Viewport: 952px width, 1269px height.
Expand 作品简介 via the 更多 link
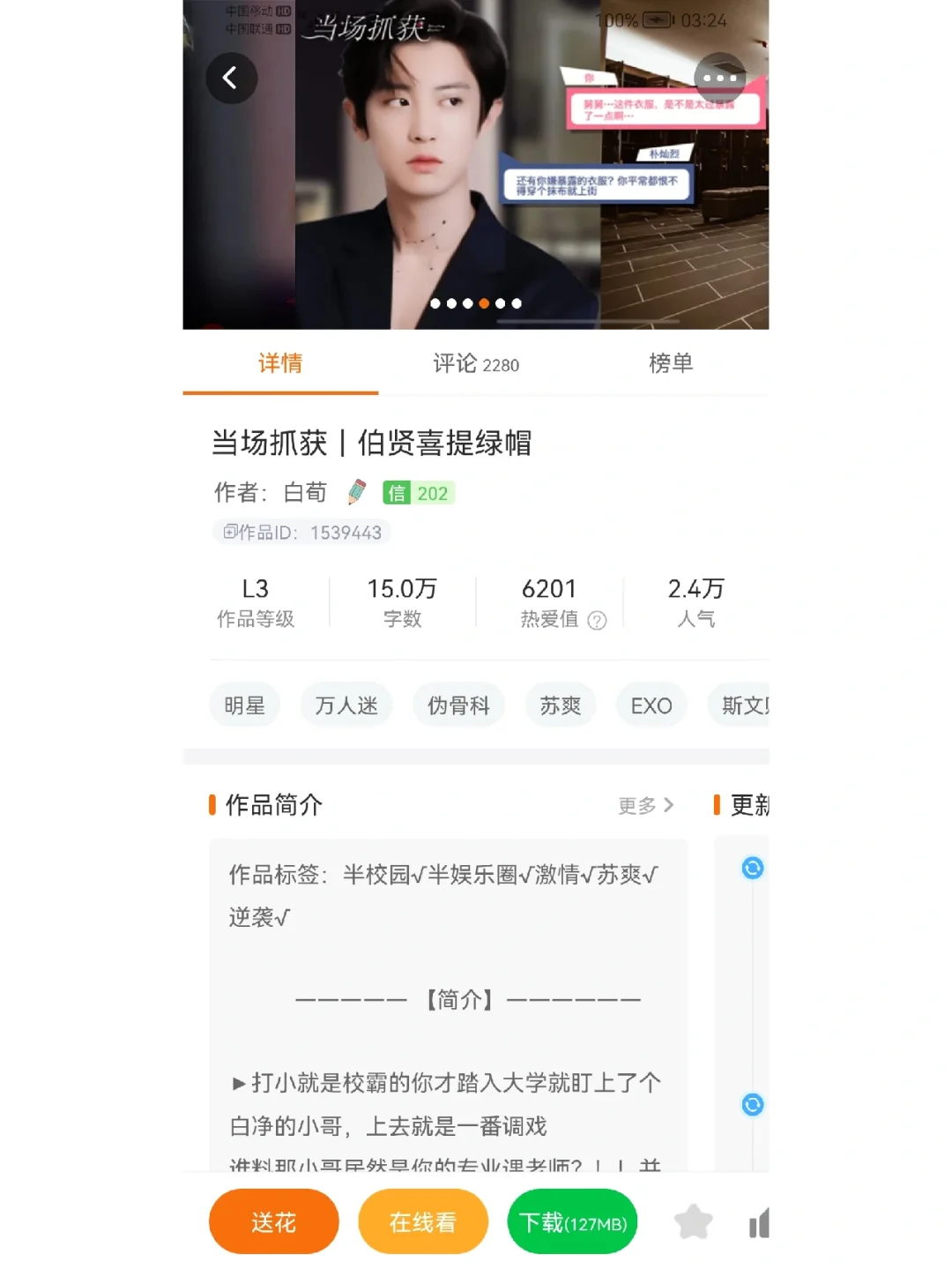[x=646, y=804]
